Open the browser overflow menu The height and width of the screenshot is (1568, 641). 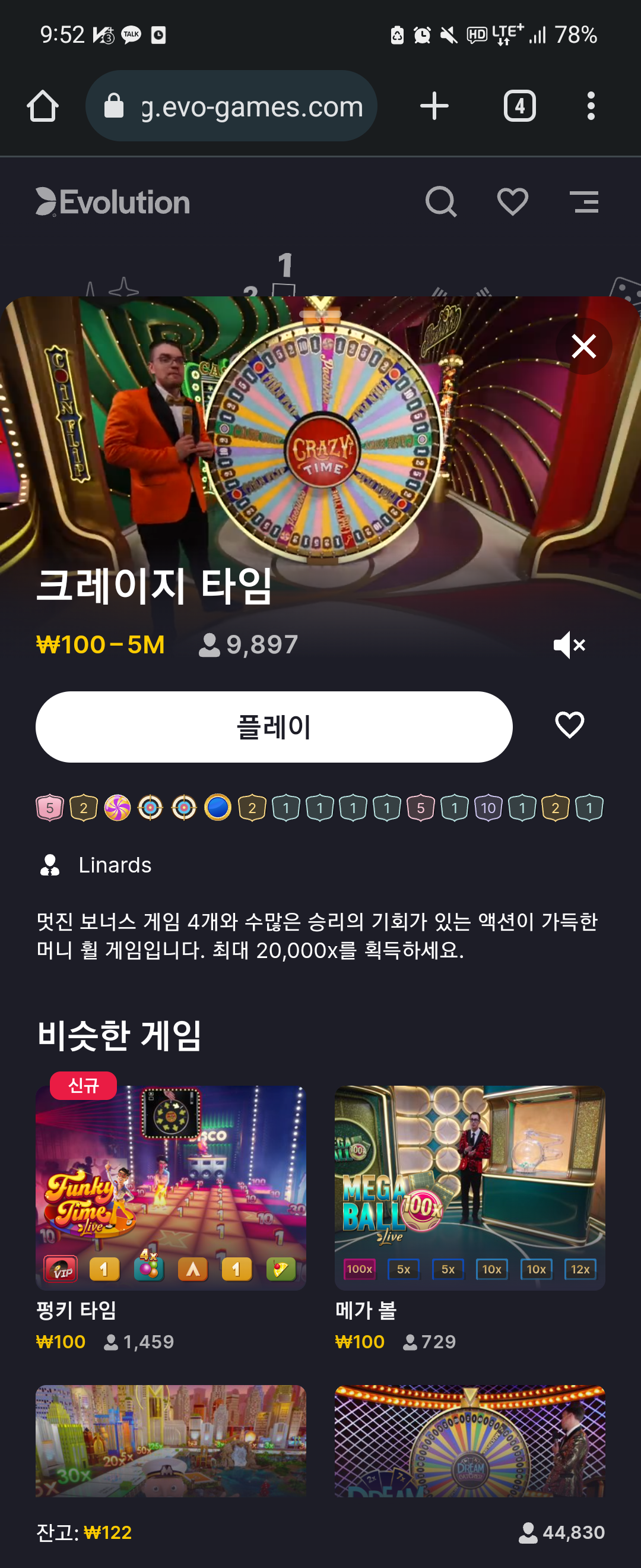point(591,106)
